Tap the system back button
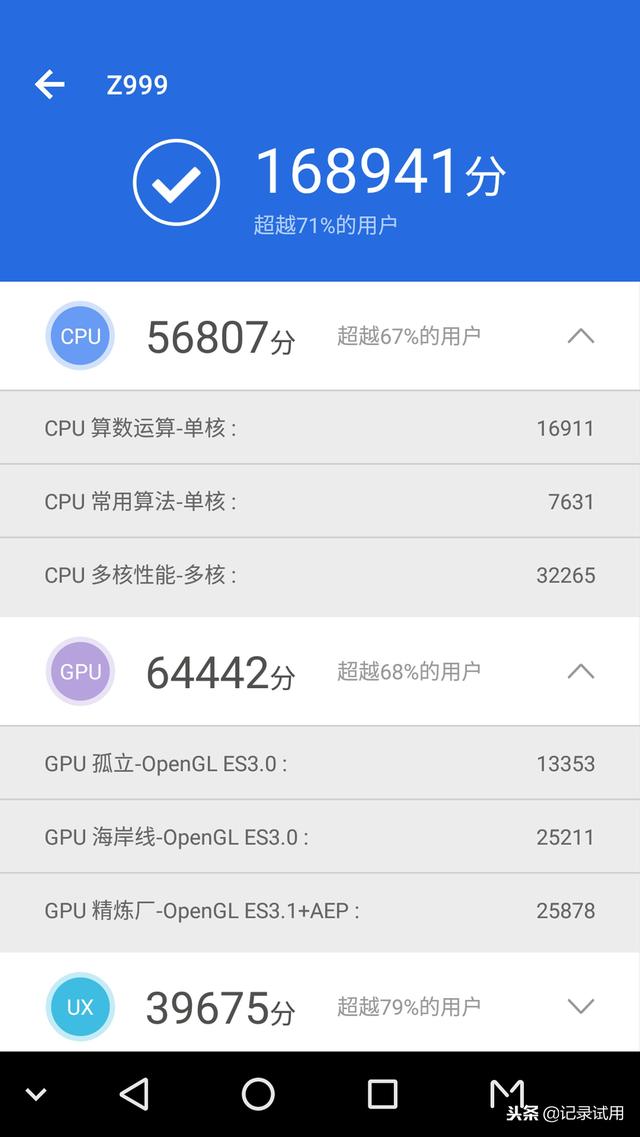Screen dimensions: 640x1137 [134, 1094]
